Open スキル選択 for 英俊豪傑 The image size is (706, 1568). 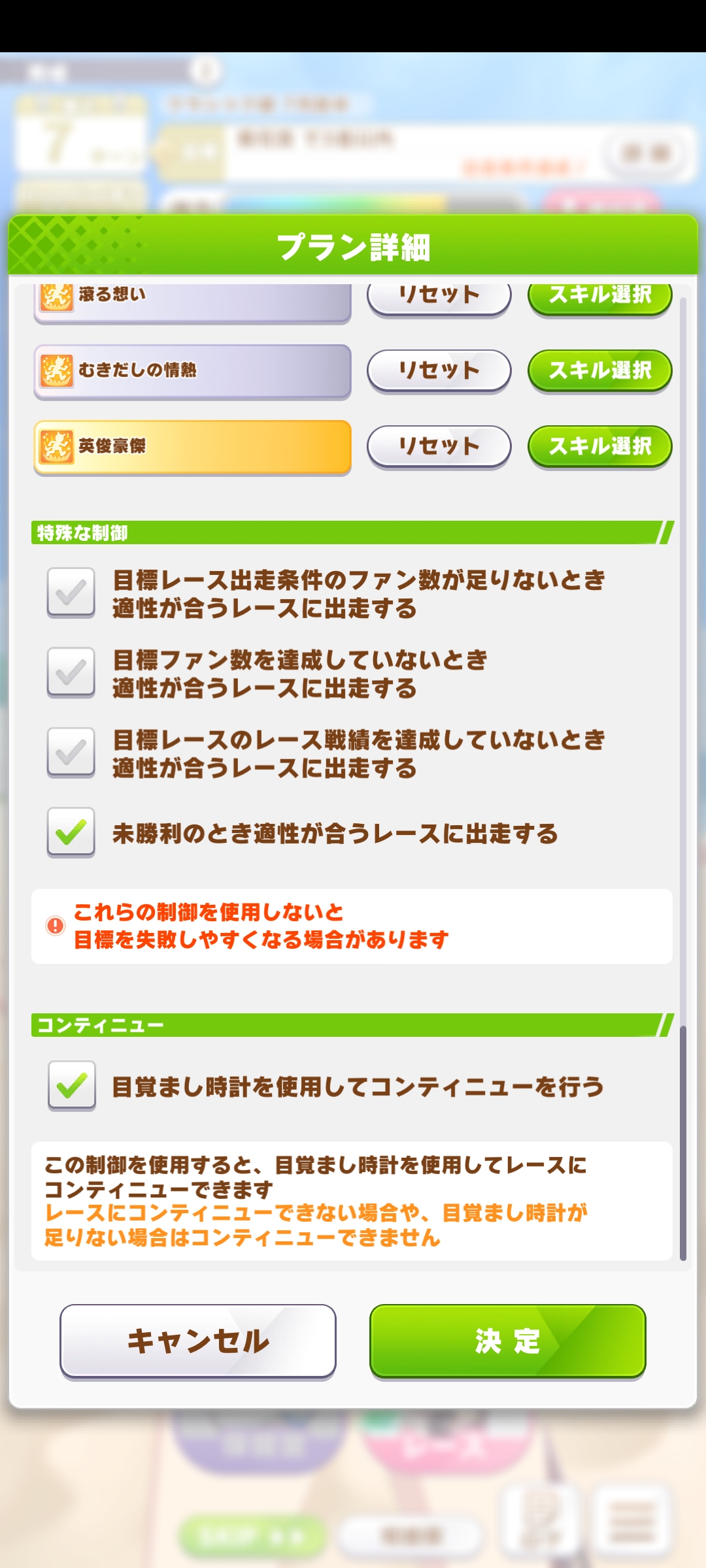click(x=599, y=447)
